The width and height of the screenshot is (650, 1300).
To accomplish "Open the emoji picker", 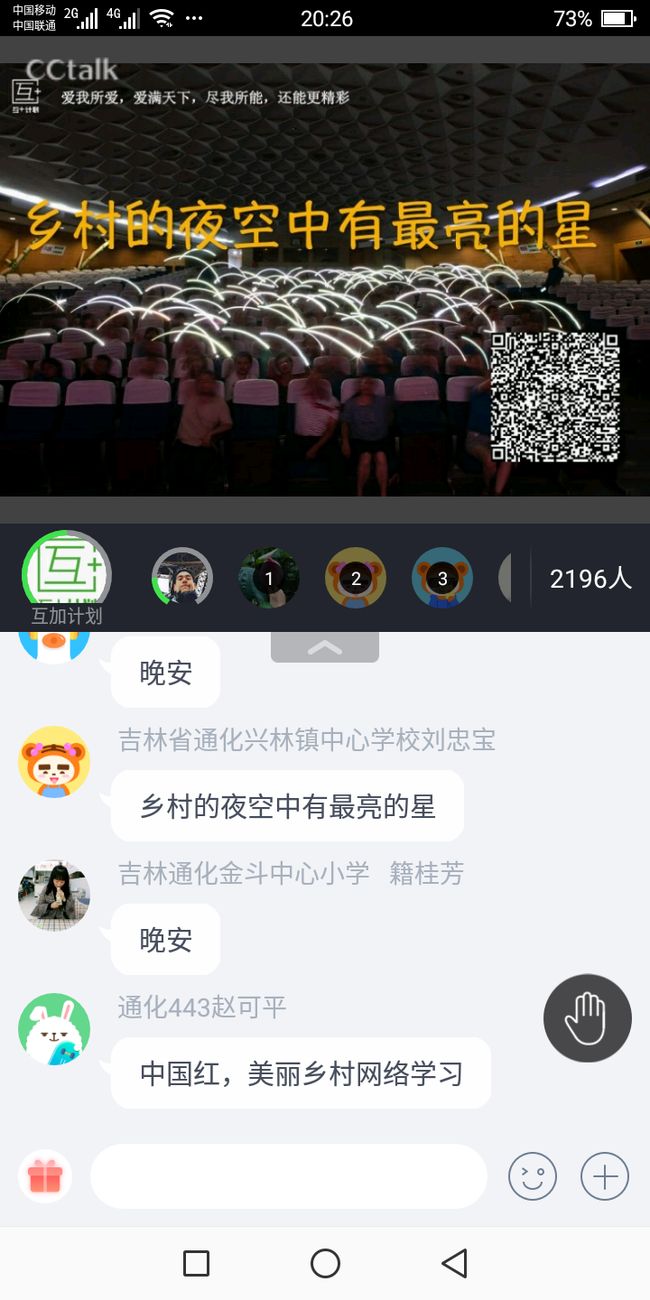I will coord(532,1176).
